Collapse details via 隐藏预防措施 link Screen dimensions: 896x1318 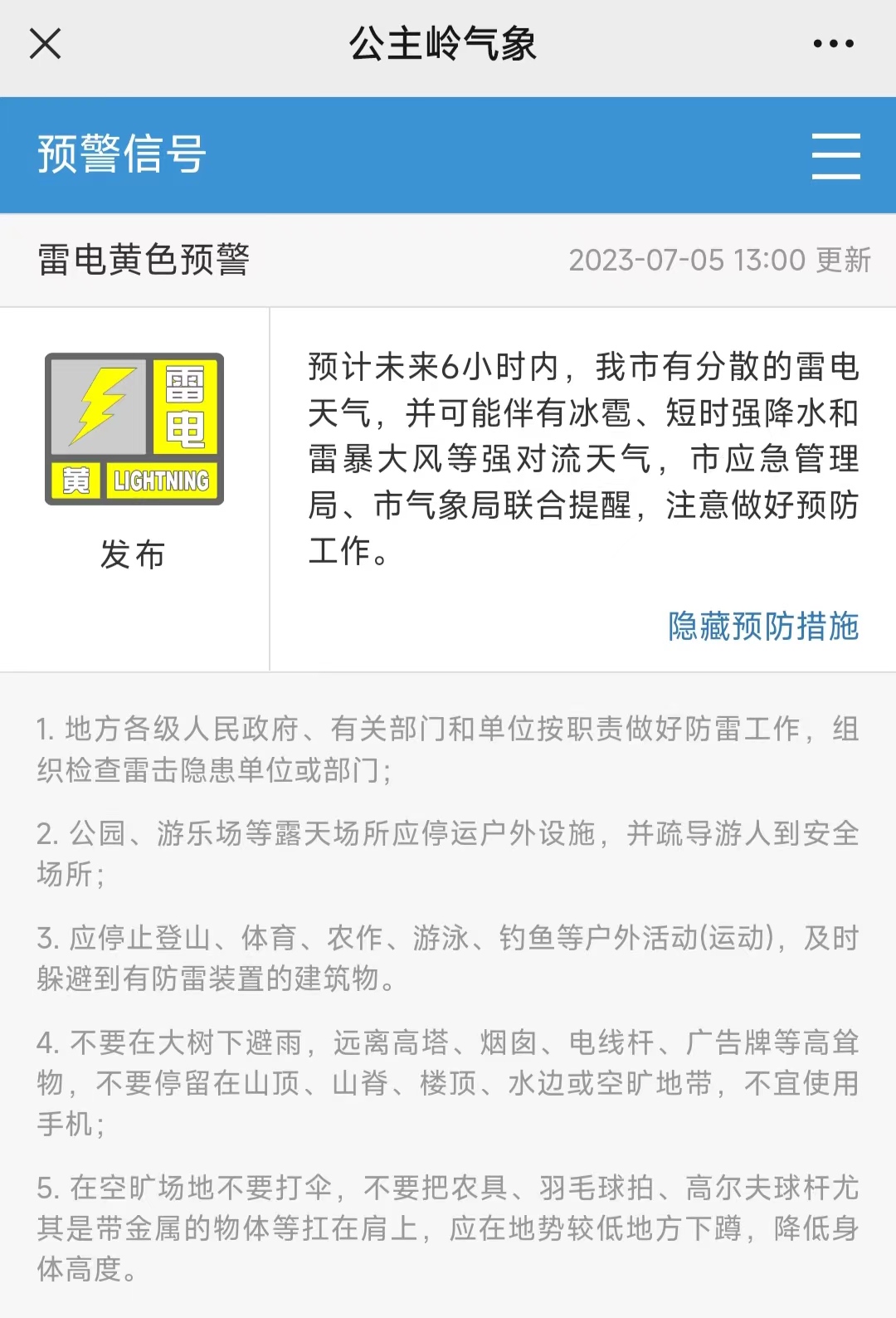(x=762, y=626)
